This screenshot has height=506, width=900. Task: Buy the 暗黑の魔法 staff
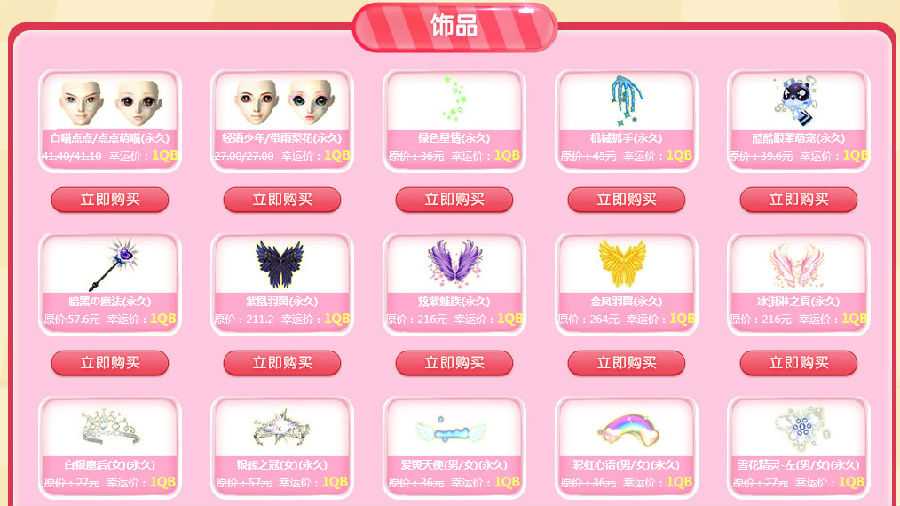(x=110, y=363)
